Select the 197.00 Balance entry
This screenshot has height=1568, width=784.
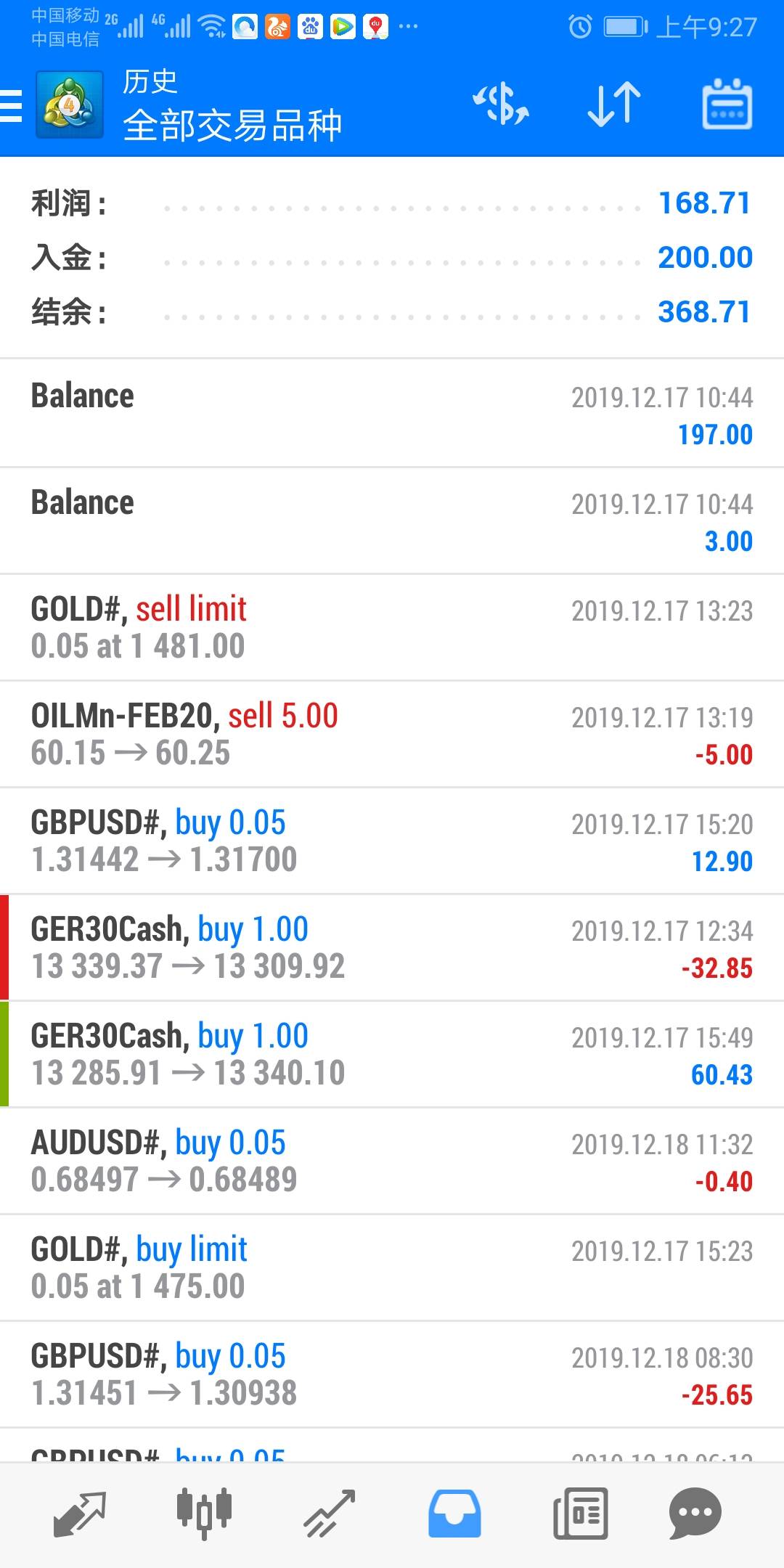[392, 414]
